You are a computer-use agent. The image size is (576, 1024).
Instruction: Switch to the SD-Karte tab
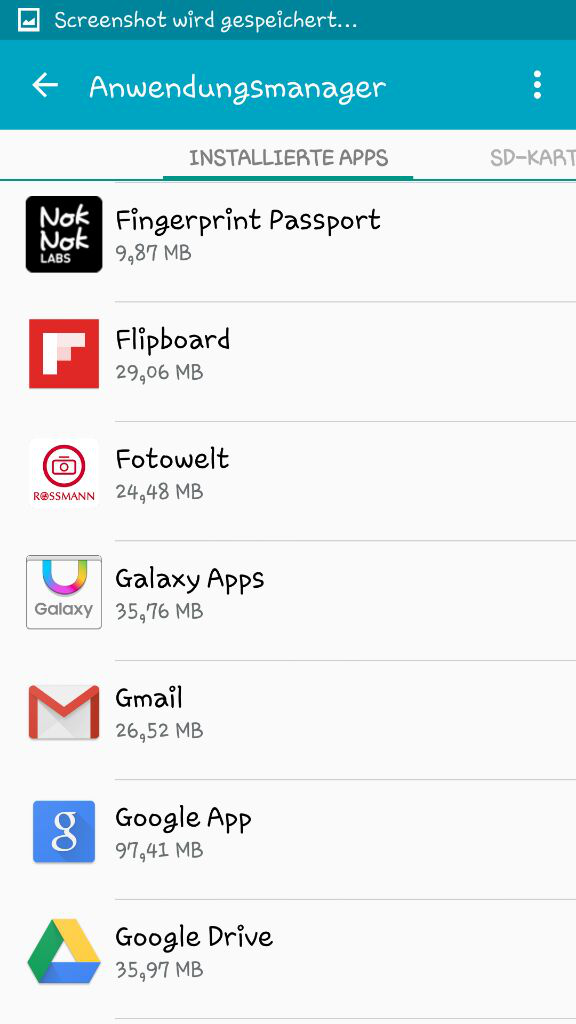click(533, 157)
